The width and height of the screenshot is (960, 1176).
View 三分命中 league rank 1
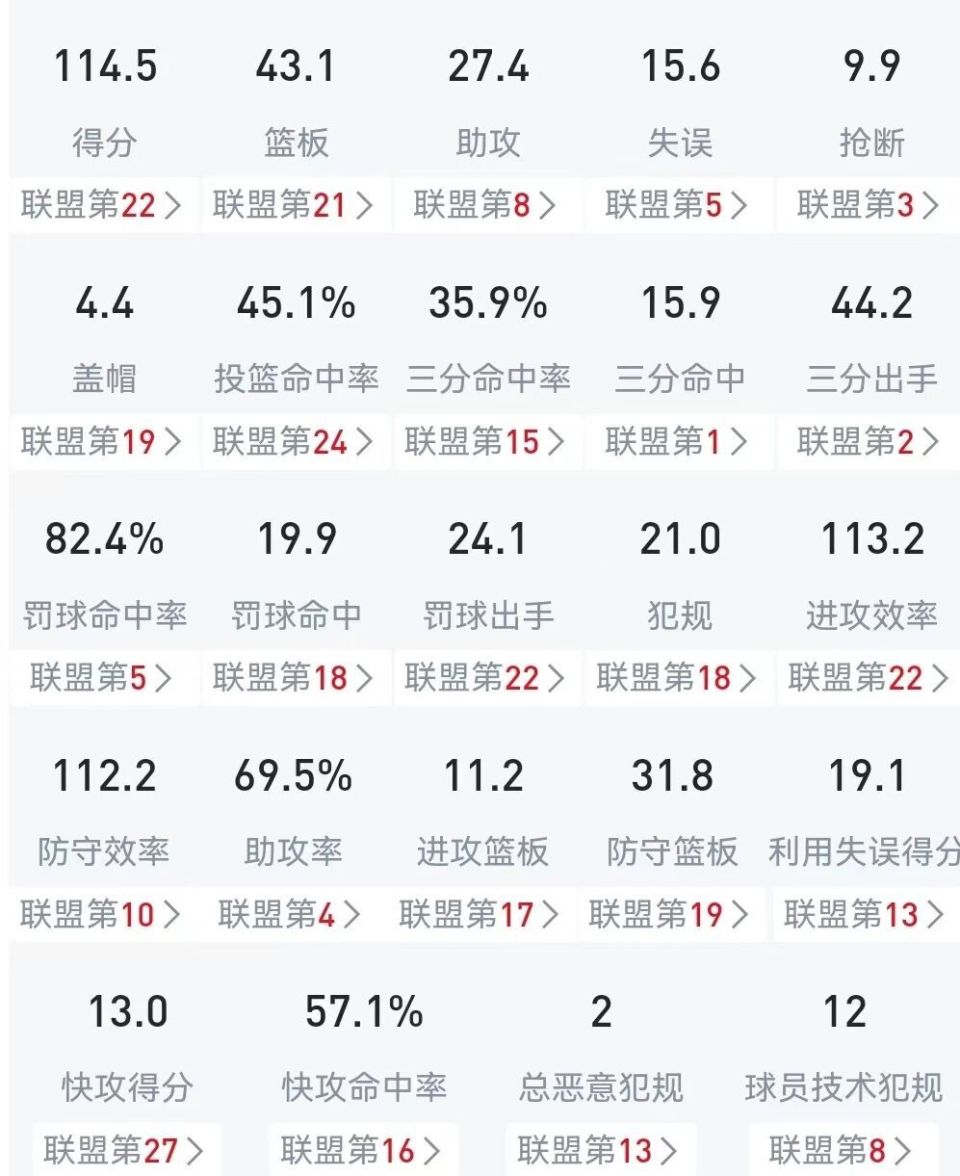click(x=678, y=441)
